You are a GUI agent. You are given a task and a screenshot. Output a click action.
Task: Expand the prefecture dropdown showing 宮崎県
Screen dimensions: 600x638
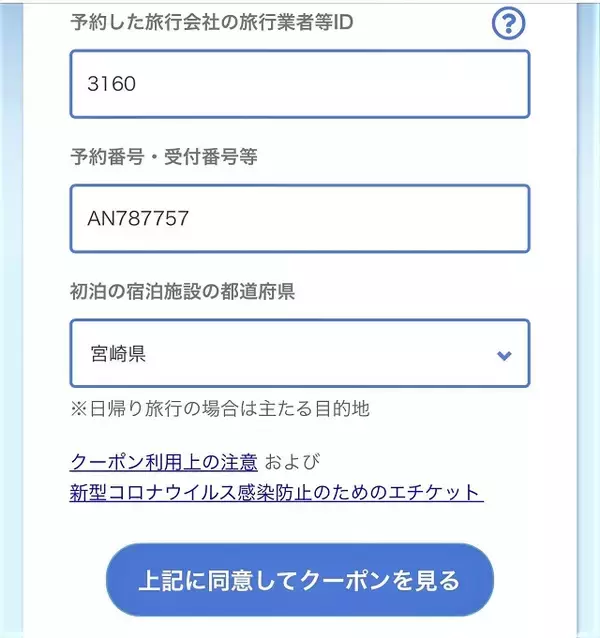299,353
